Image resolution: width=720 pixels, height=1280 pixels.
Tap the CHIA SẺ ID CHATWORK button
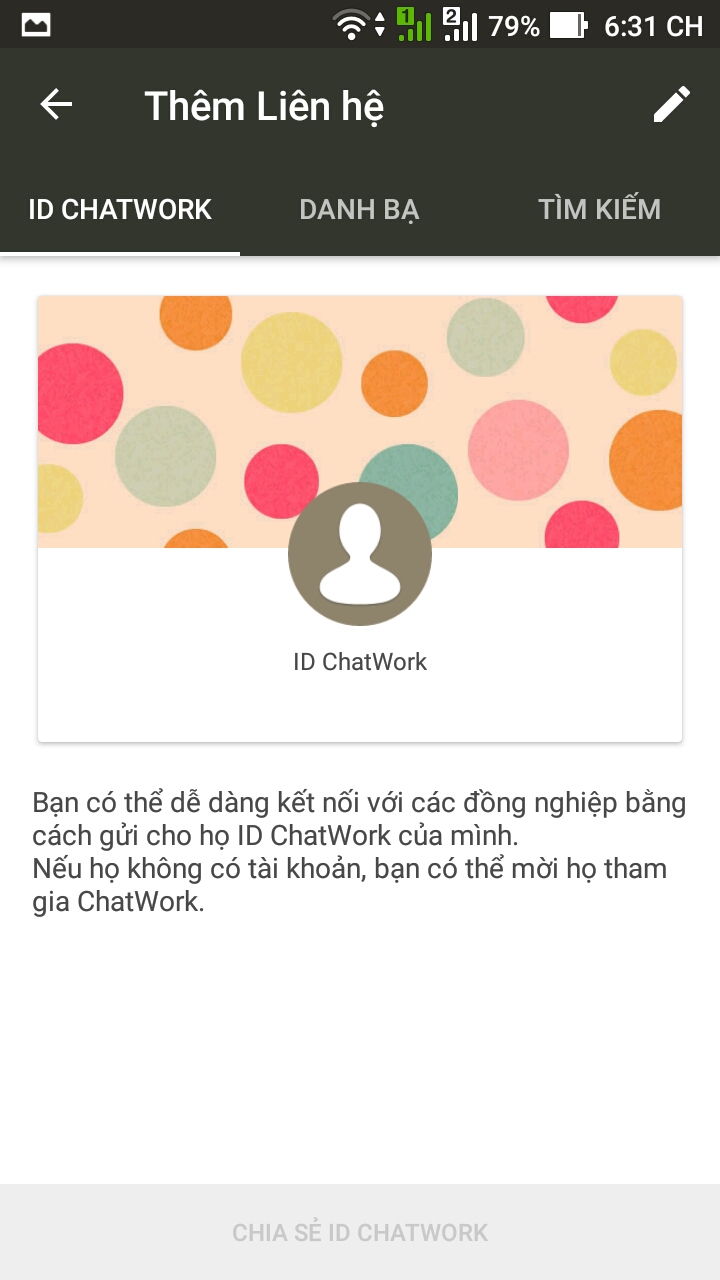click(360, 1232)
